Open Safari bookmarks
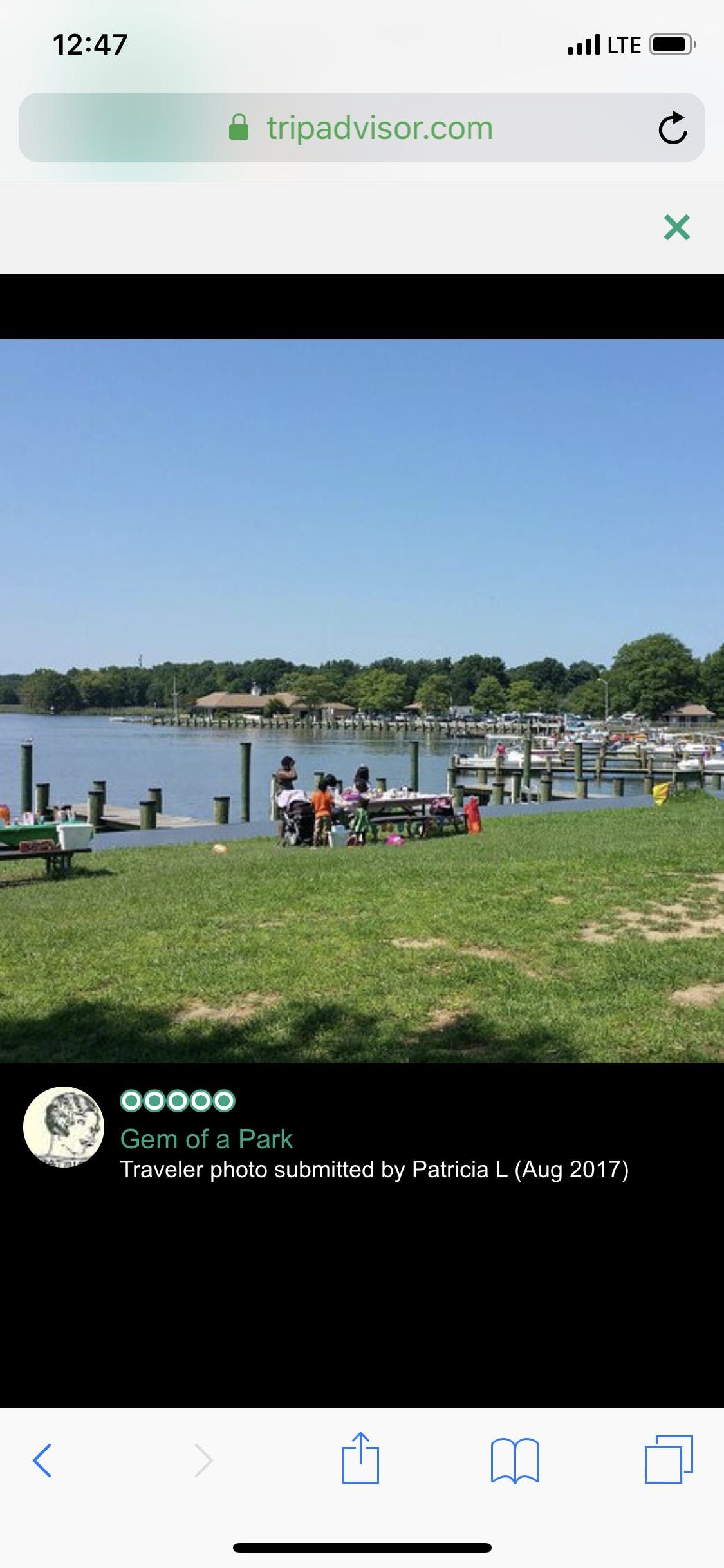 pos(514,1461)
